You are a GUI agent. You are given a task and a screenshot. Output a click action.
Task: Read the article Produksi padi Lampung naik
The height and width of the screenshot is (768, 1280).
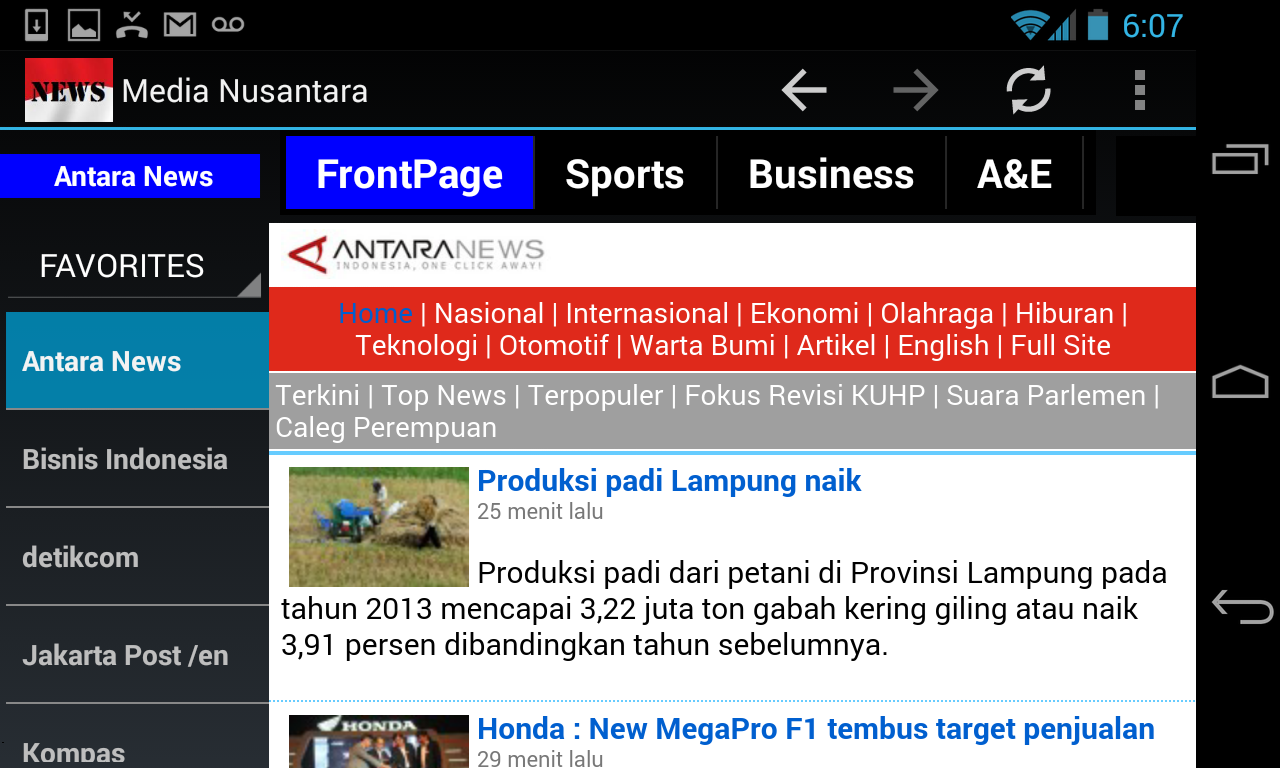point(669,481)
